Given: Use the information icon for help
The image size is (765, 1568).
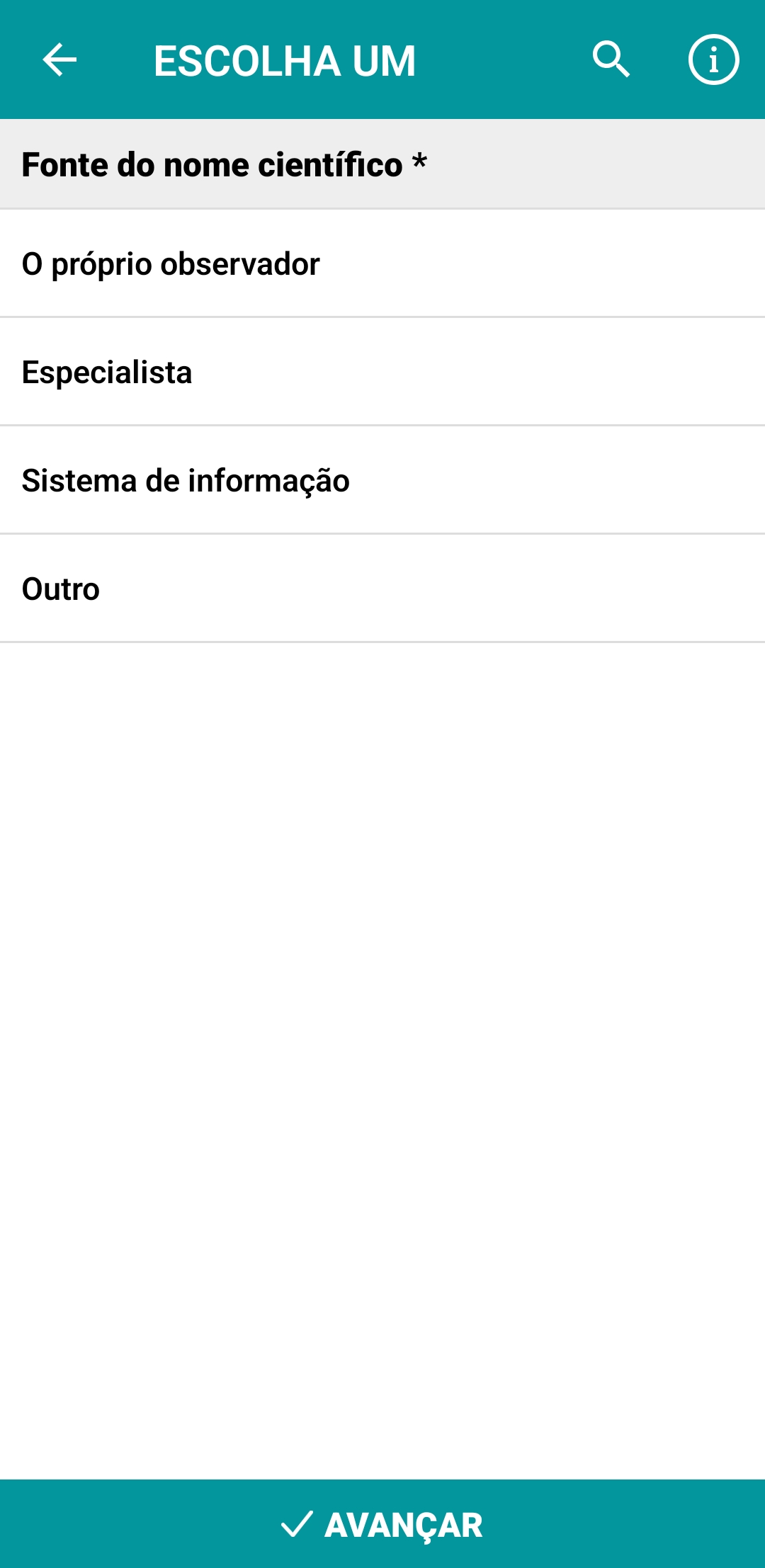Looking at the screenshot, I should [712, 61].
